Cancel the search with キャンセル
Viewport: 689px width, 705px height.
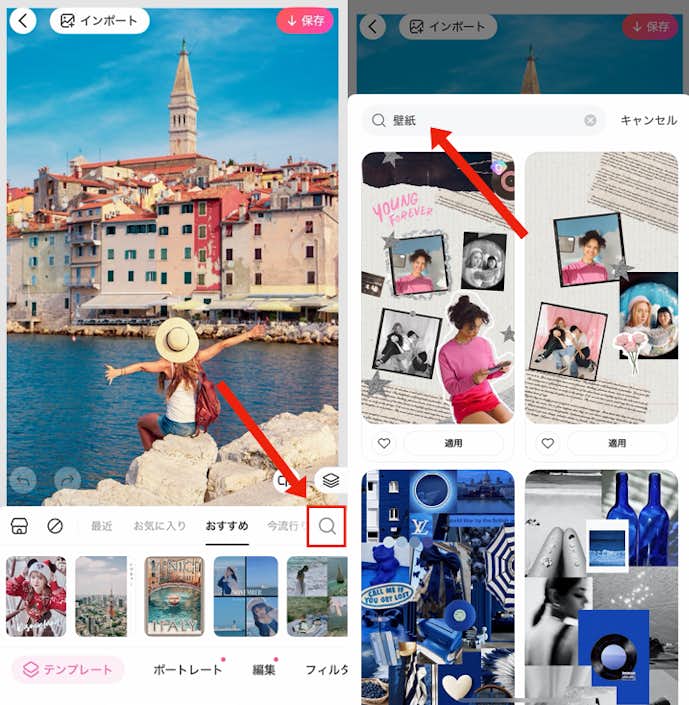pyautogui.click(x=648, y=121)
